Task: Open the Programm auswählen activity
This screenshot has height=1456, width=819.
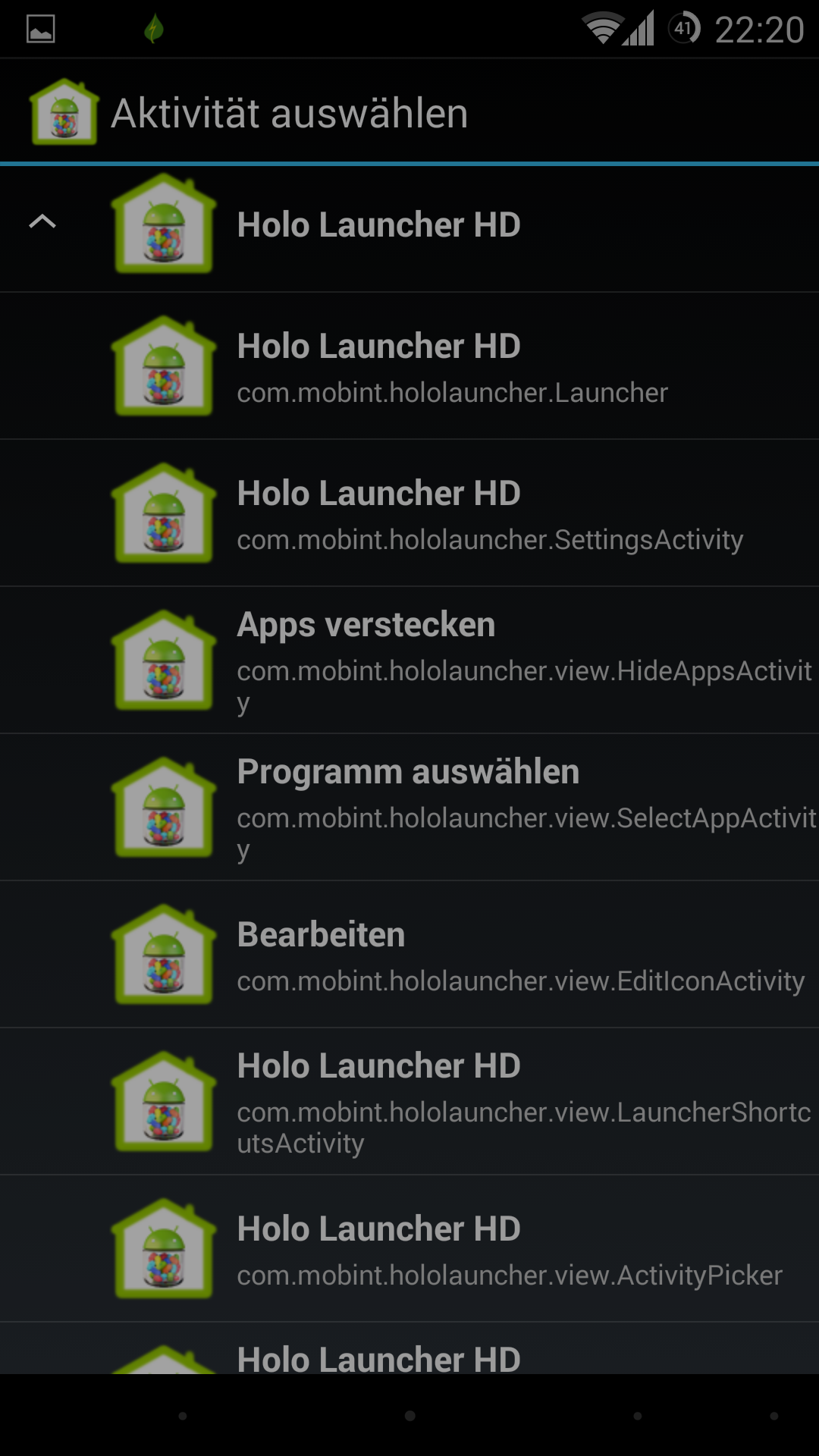Action: click(409, 808)
